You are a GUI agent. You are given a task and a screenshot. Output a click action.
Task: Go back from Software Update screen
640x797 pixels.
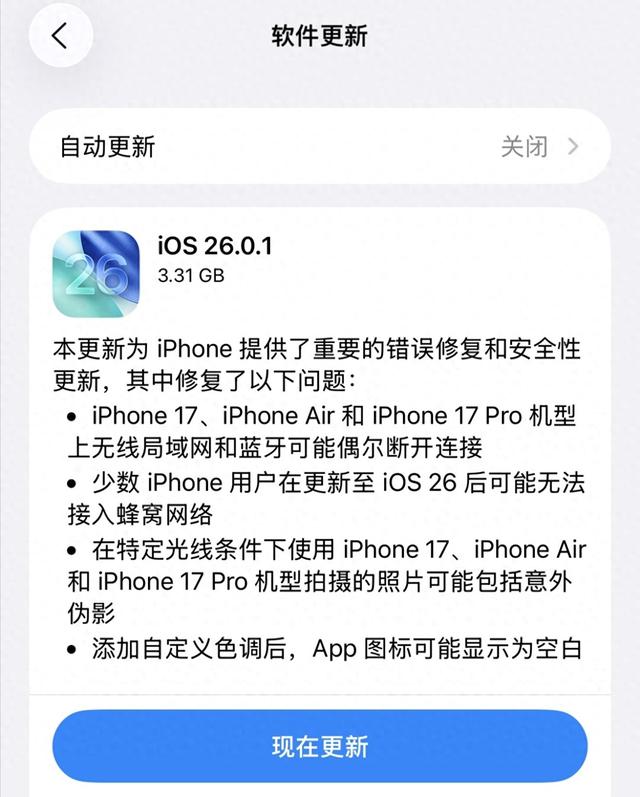point(60,36)
